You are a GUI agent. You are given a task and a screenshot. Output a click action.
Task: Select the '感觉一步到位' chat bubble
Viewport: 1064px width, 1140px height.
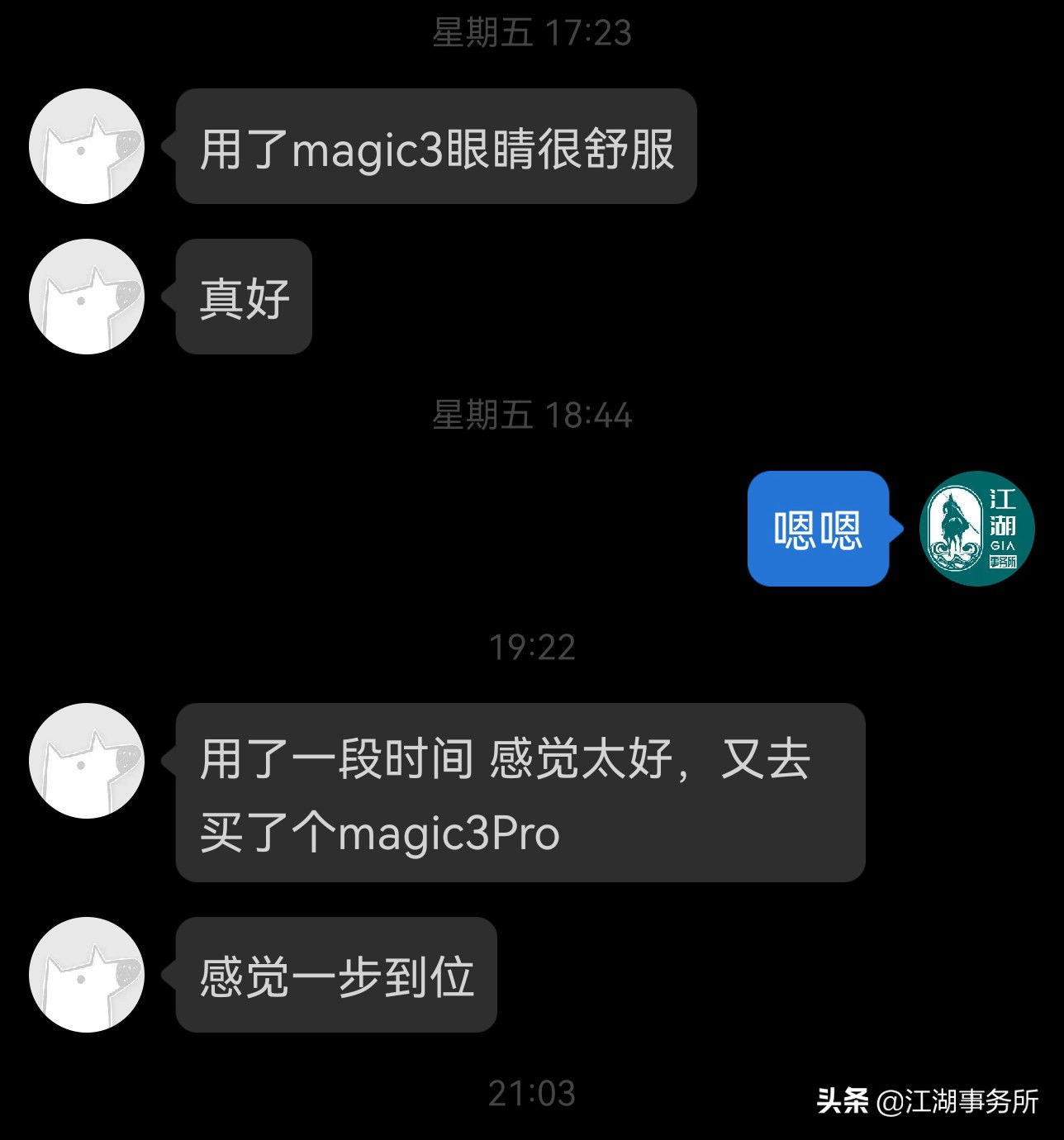tap(335, 975)
